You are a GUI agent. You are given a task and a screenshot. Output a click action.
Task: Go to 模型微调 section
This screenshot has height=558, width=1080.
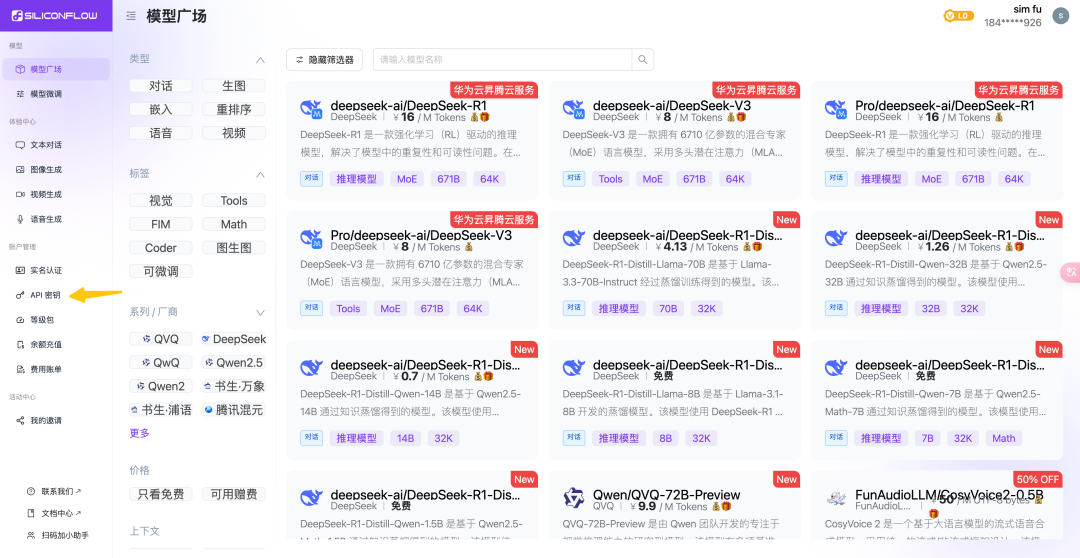(x=45, y=93)
